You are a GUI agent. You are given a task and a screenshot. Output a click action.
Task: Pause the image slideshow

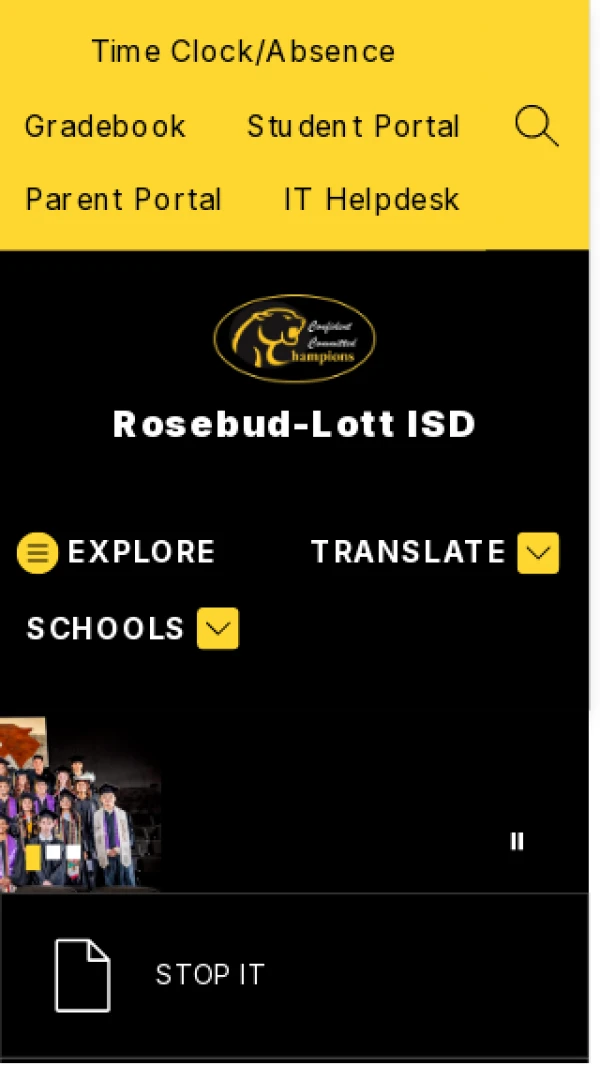517,841
